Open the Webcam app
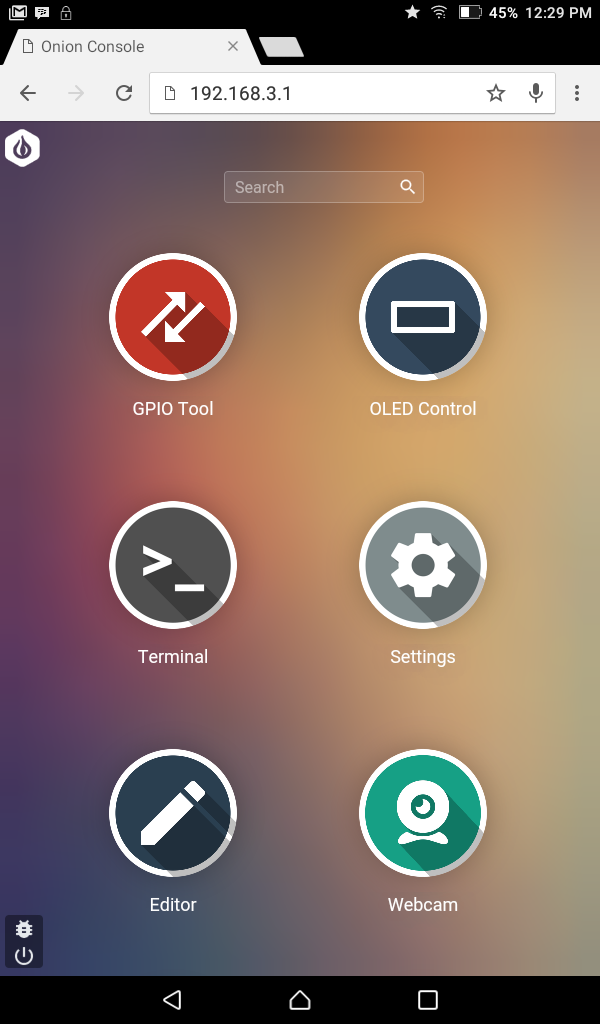 tap(422, 813)
